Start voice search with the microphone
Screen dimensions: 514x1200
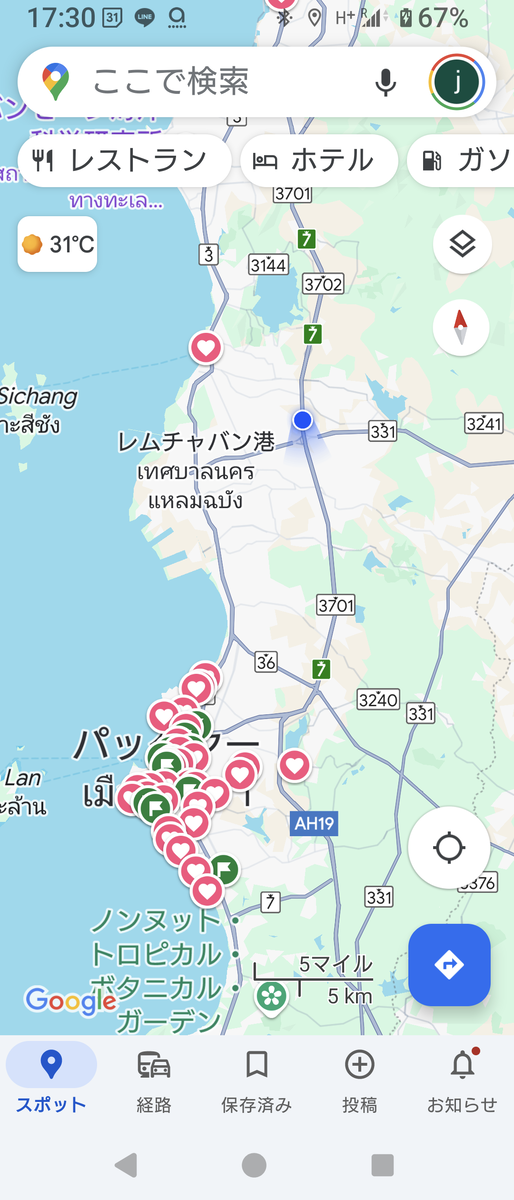[x=385, y=82]
